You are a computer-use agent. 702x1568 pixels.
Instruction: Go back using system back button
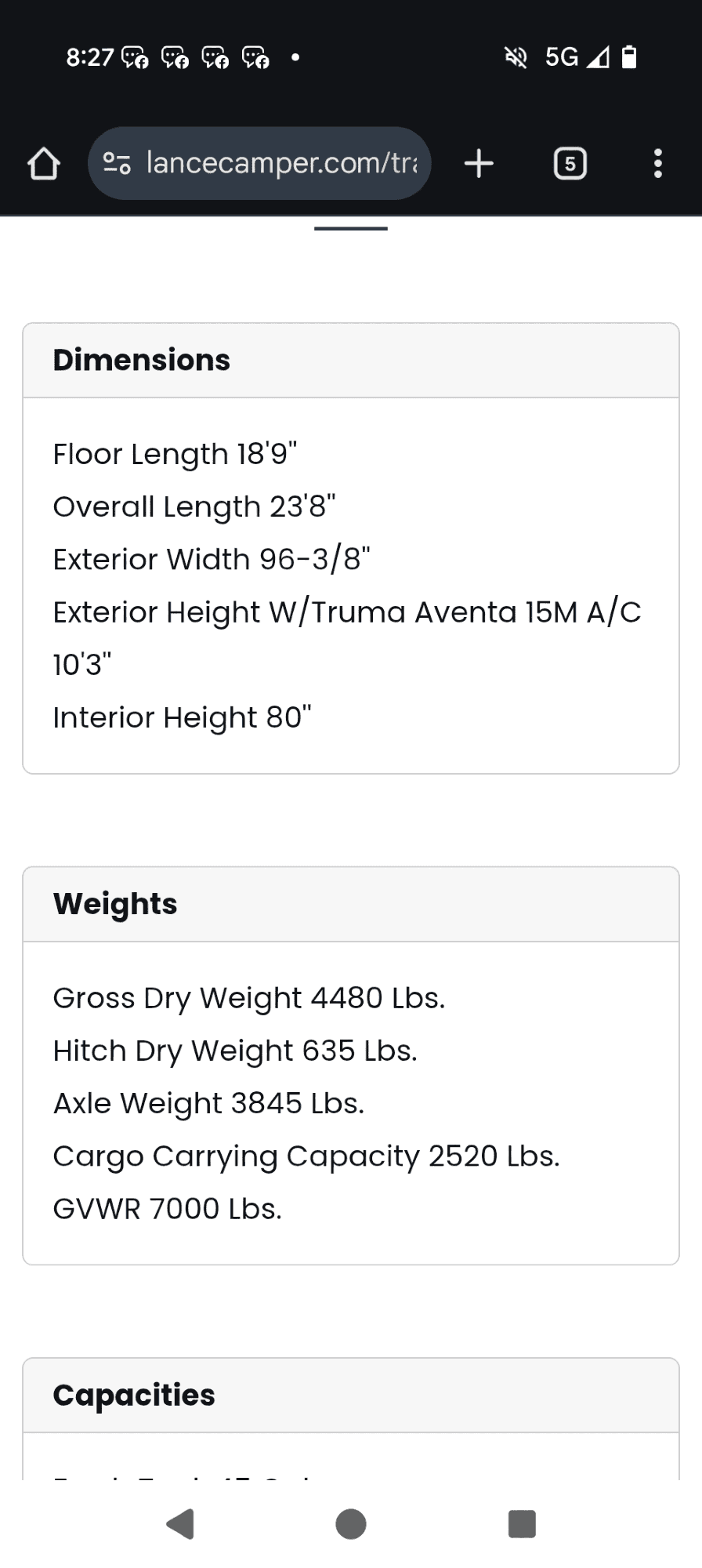[180, 1524]
